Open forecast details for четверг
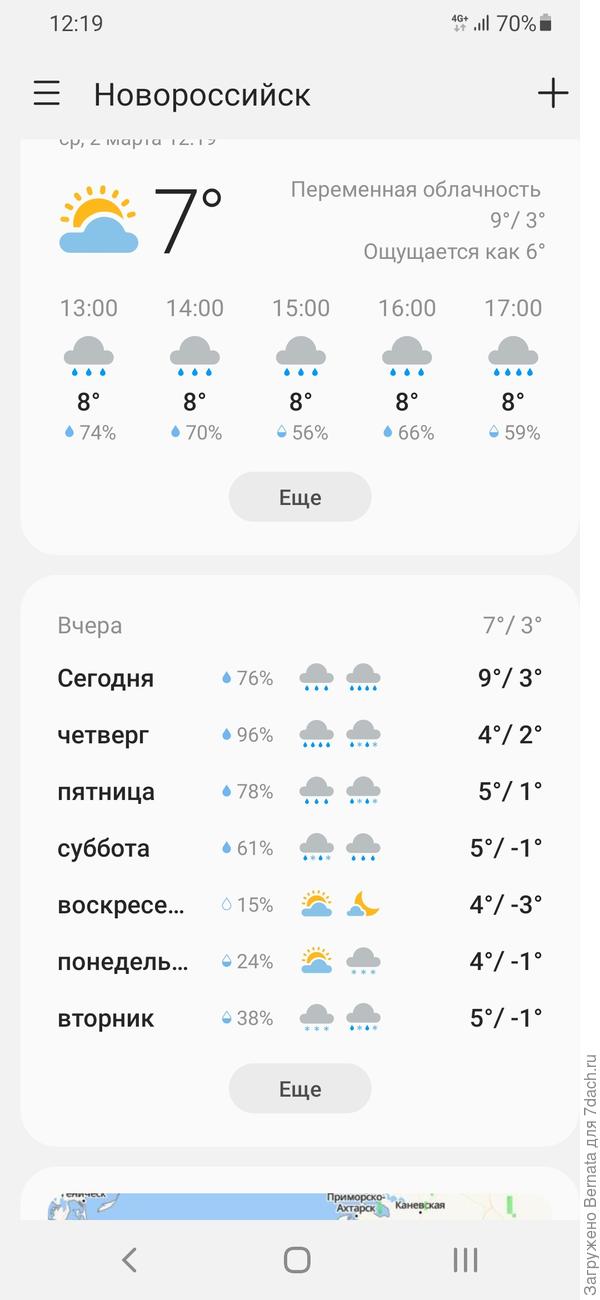The width and height of the screenshot is (600, 1300). (299, 735)
